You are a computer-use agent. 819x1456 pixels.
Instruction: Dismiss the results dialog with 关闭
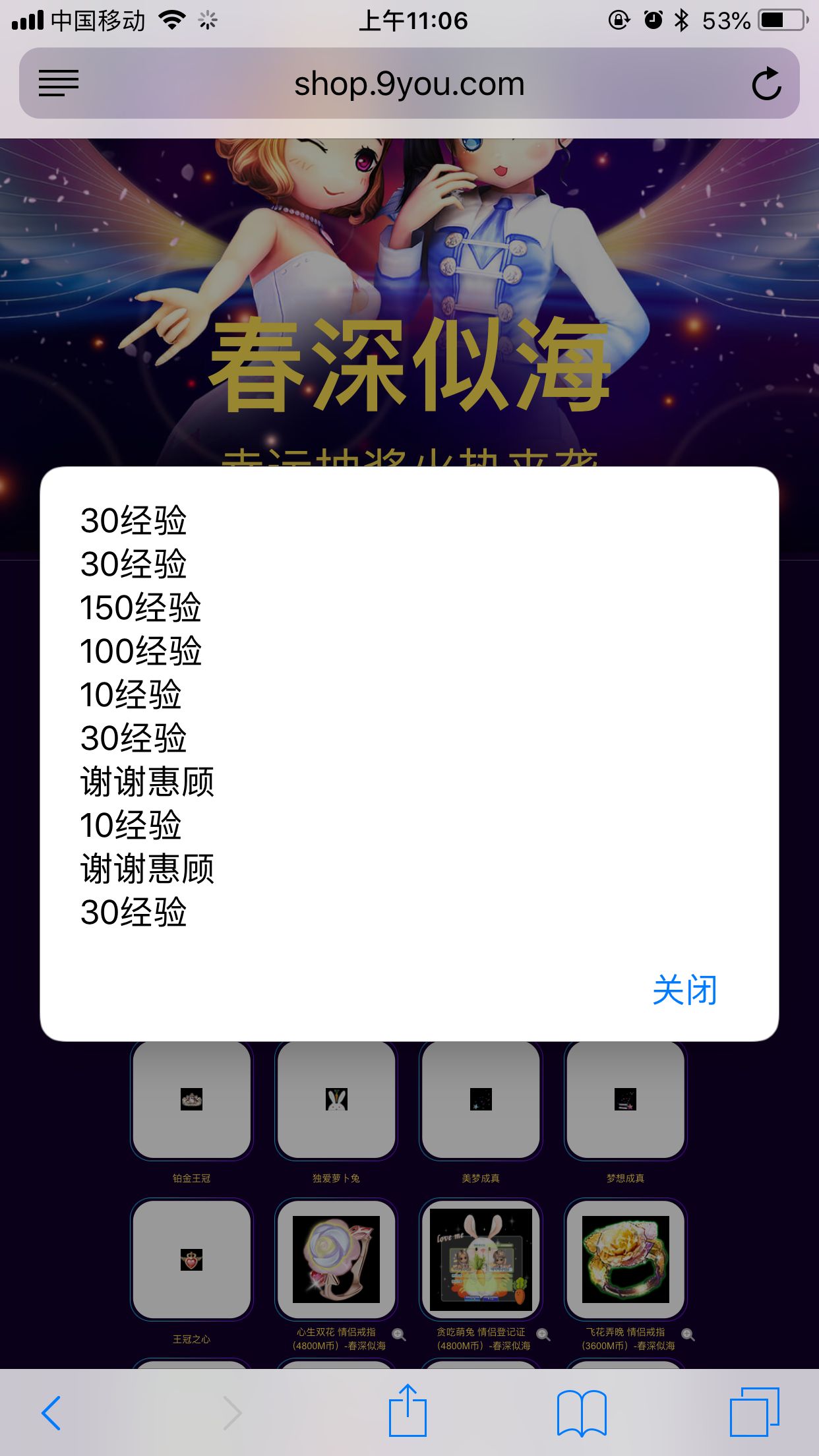684,990
